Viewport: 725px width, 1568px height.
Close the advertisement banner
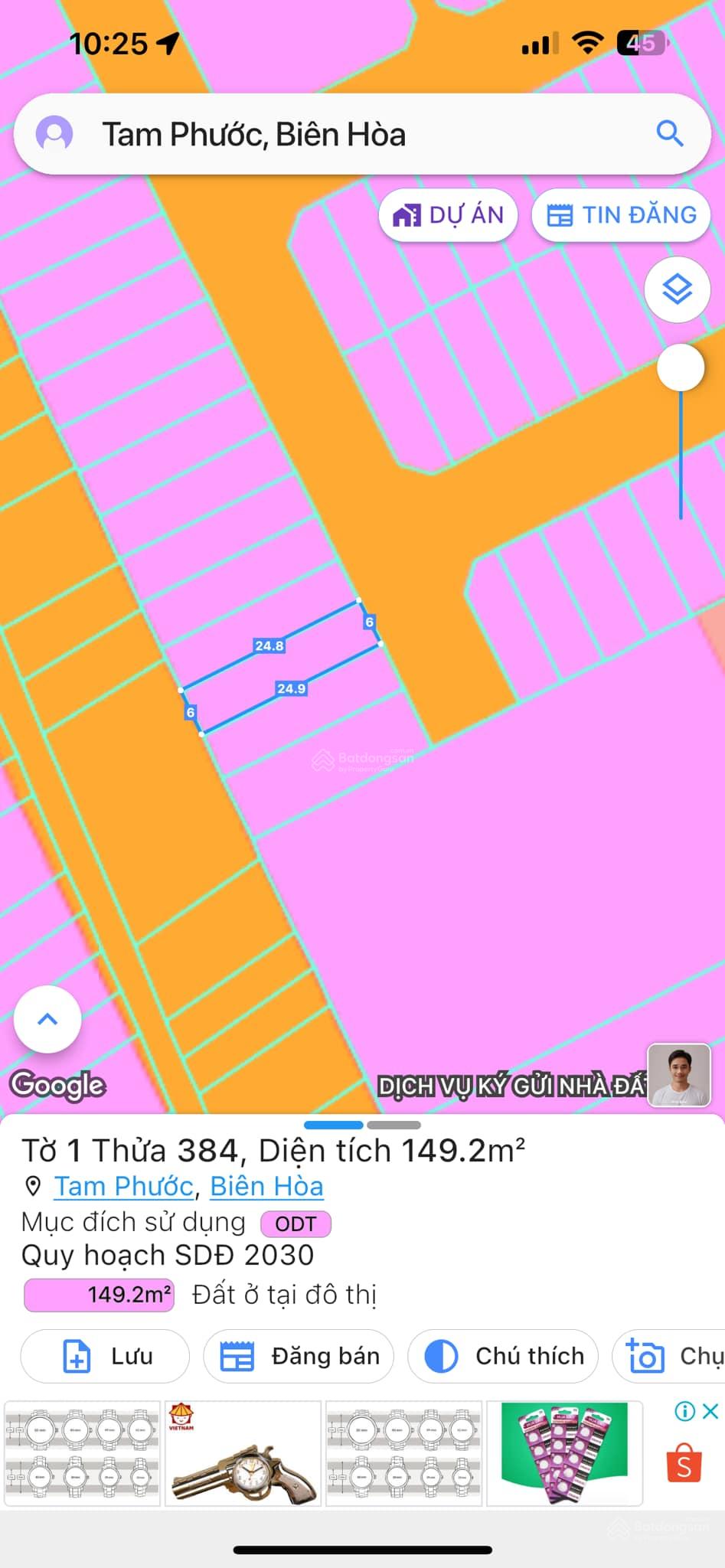click(710, 1410)
